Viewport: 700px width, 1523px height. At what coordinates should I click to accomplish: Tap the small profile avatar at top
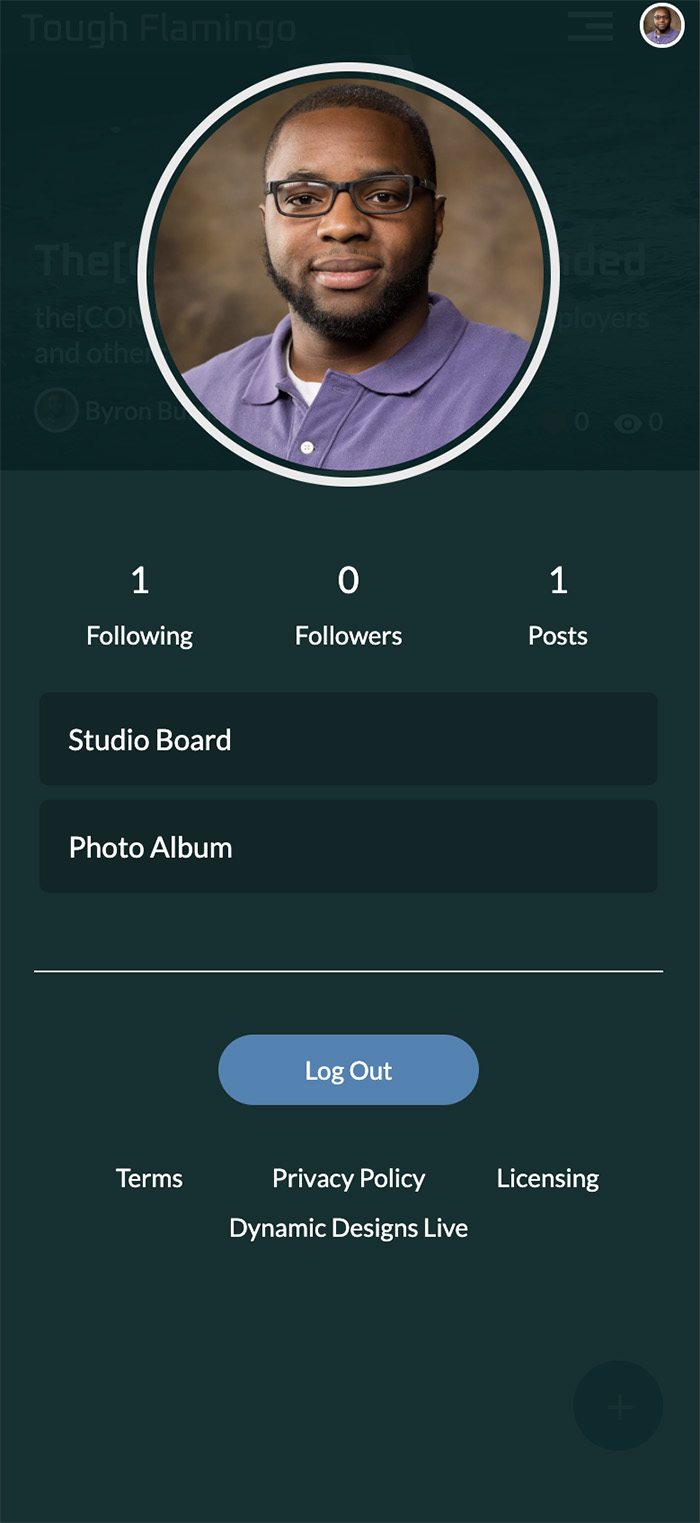(661, 25)
